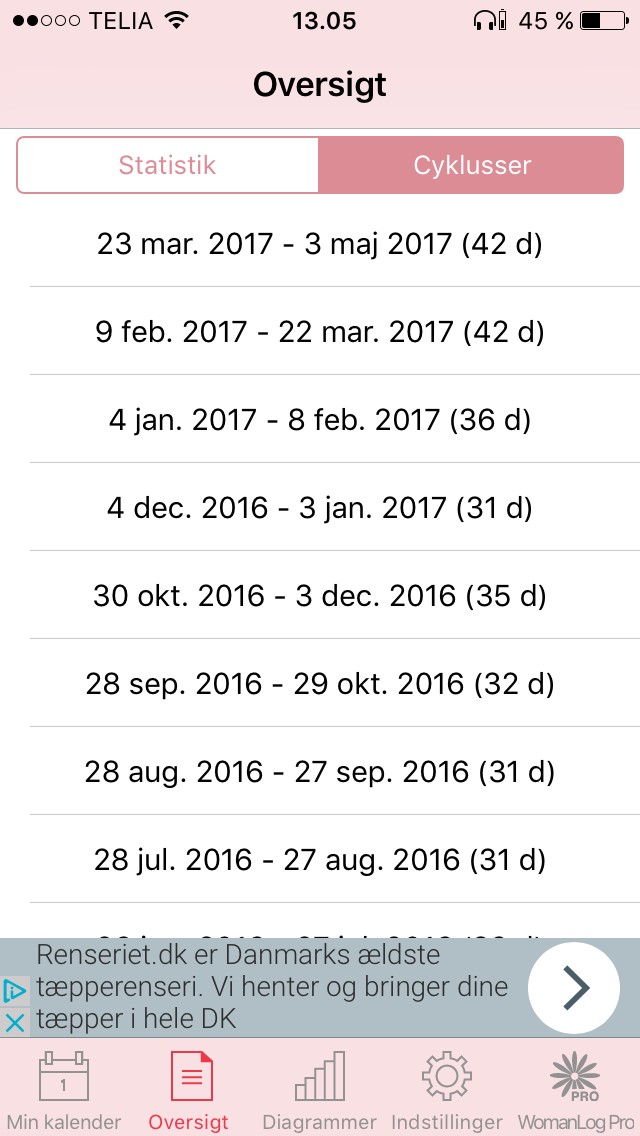This screenshot has width=640, height=1136.
Task: Open cycle 9 feb. 2017 - 22 mar. 2017
Action: pyautogui.click(x=320, y=332)
